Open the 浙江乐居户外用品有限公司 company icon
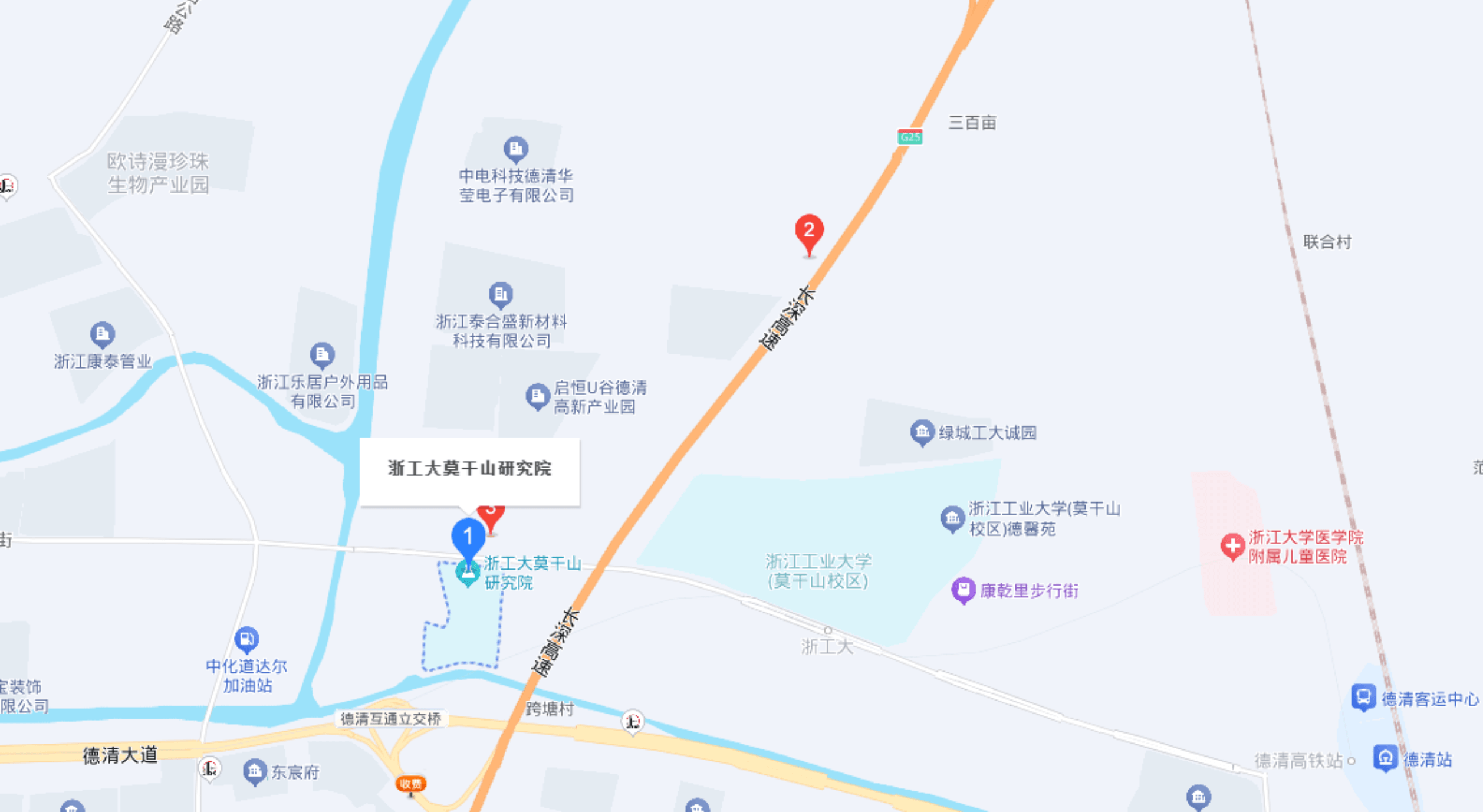 322,355
